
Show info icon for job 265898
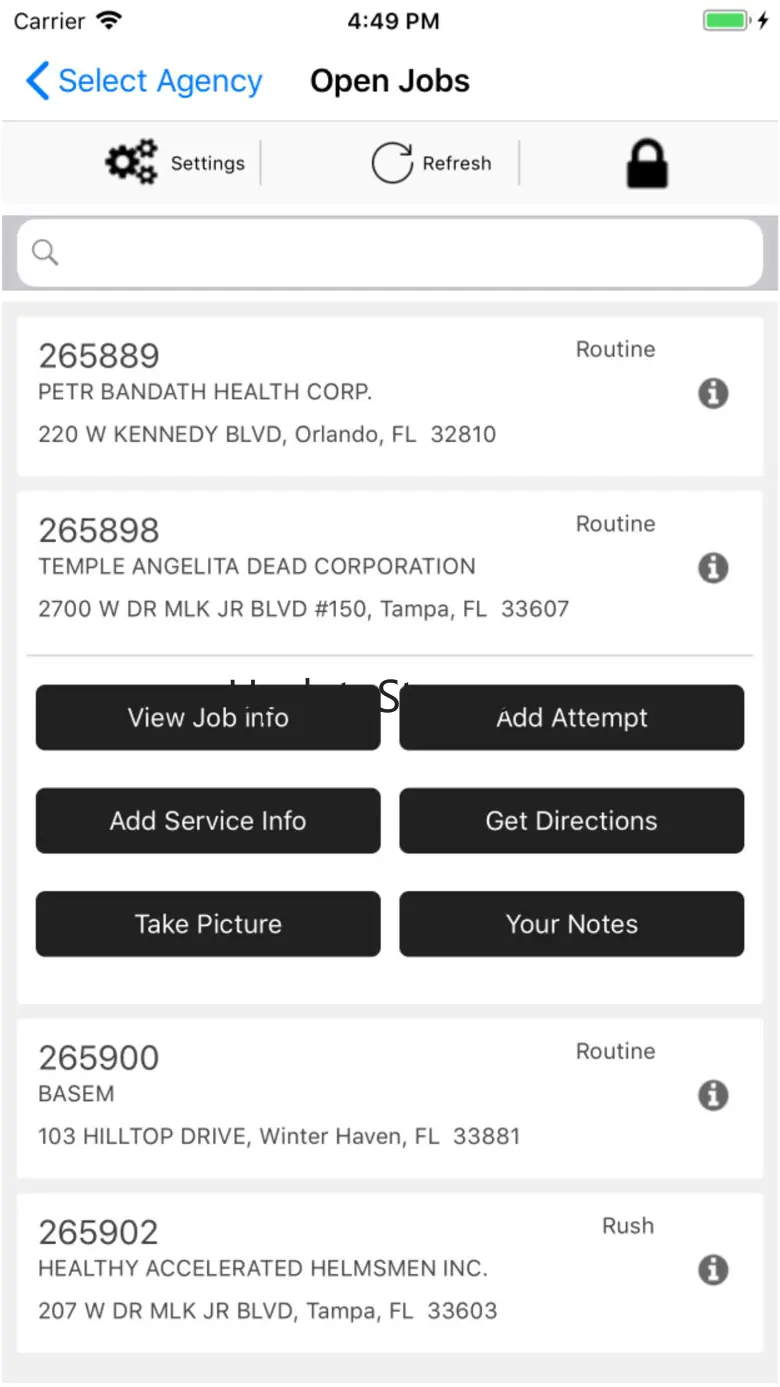click(x=713, y=568)
